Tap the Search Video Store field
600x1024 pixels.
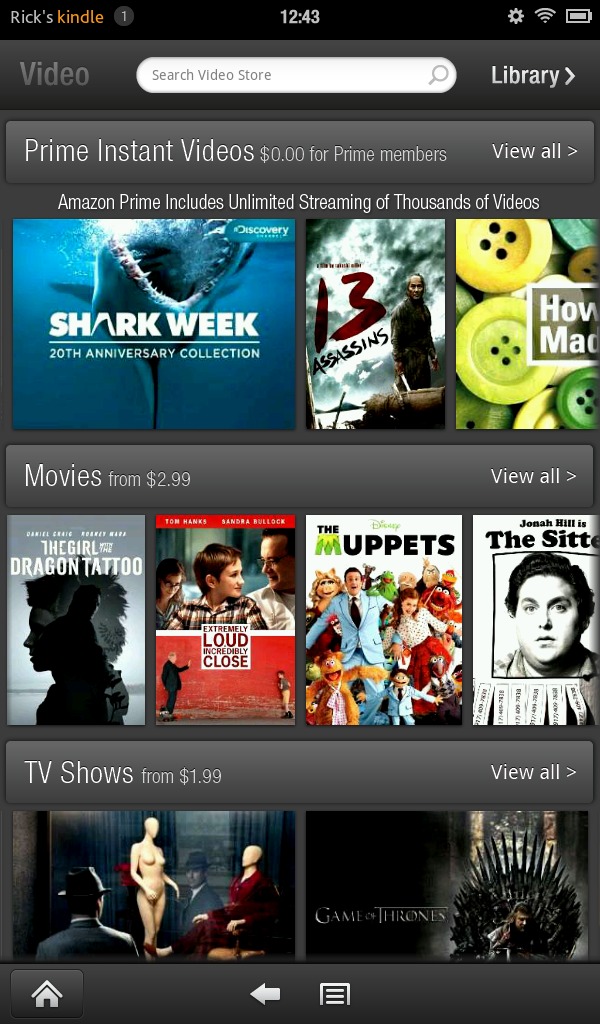[x=296, y=75]
